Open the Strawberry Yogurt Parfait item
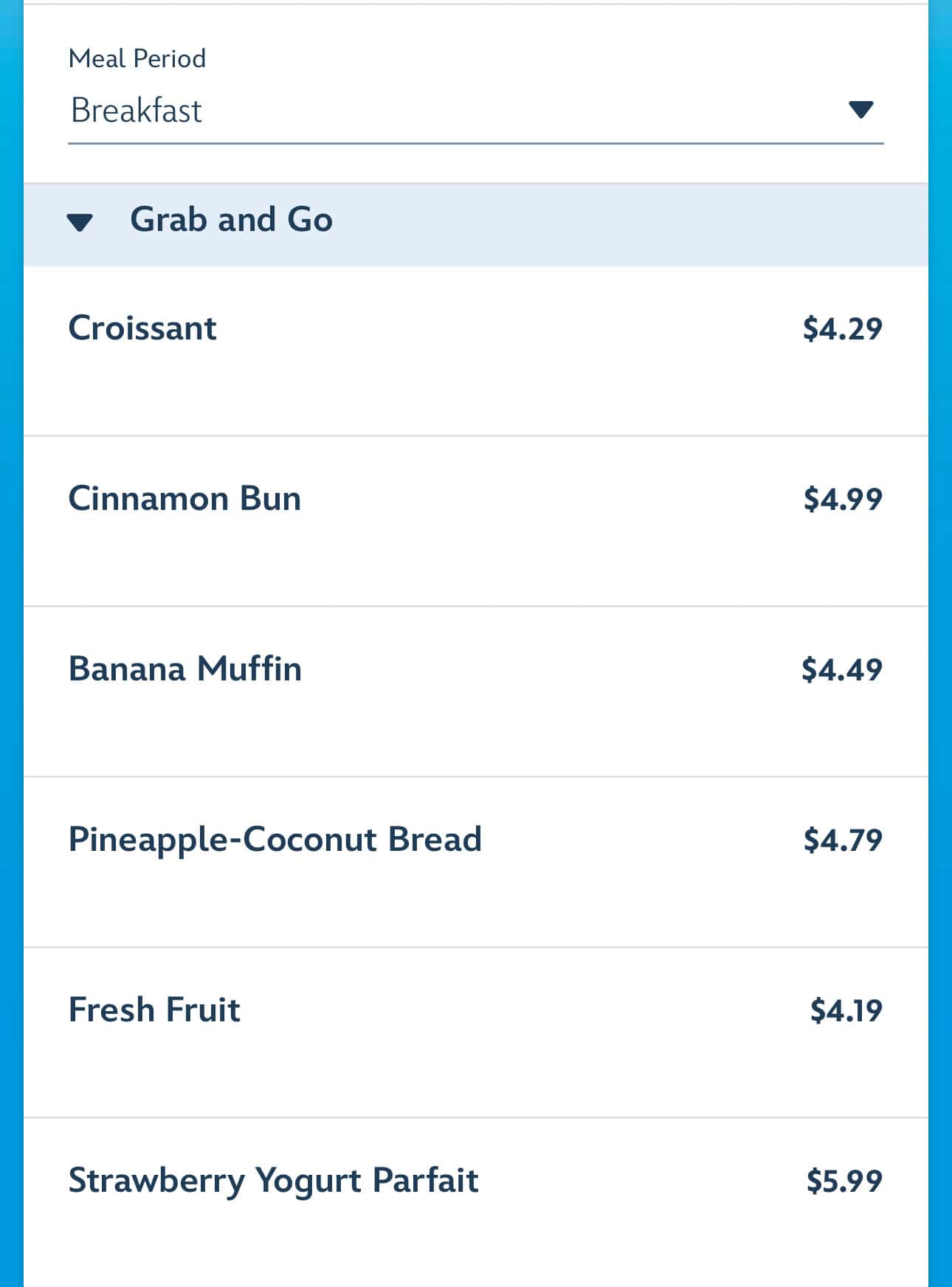The width and height of the screenshot is (952, 1287). 273,1181
